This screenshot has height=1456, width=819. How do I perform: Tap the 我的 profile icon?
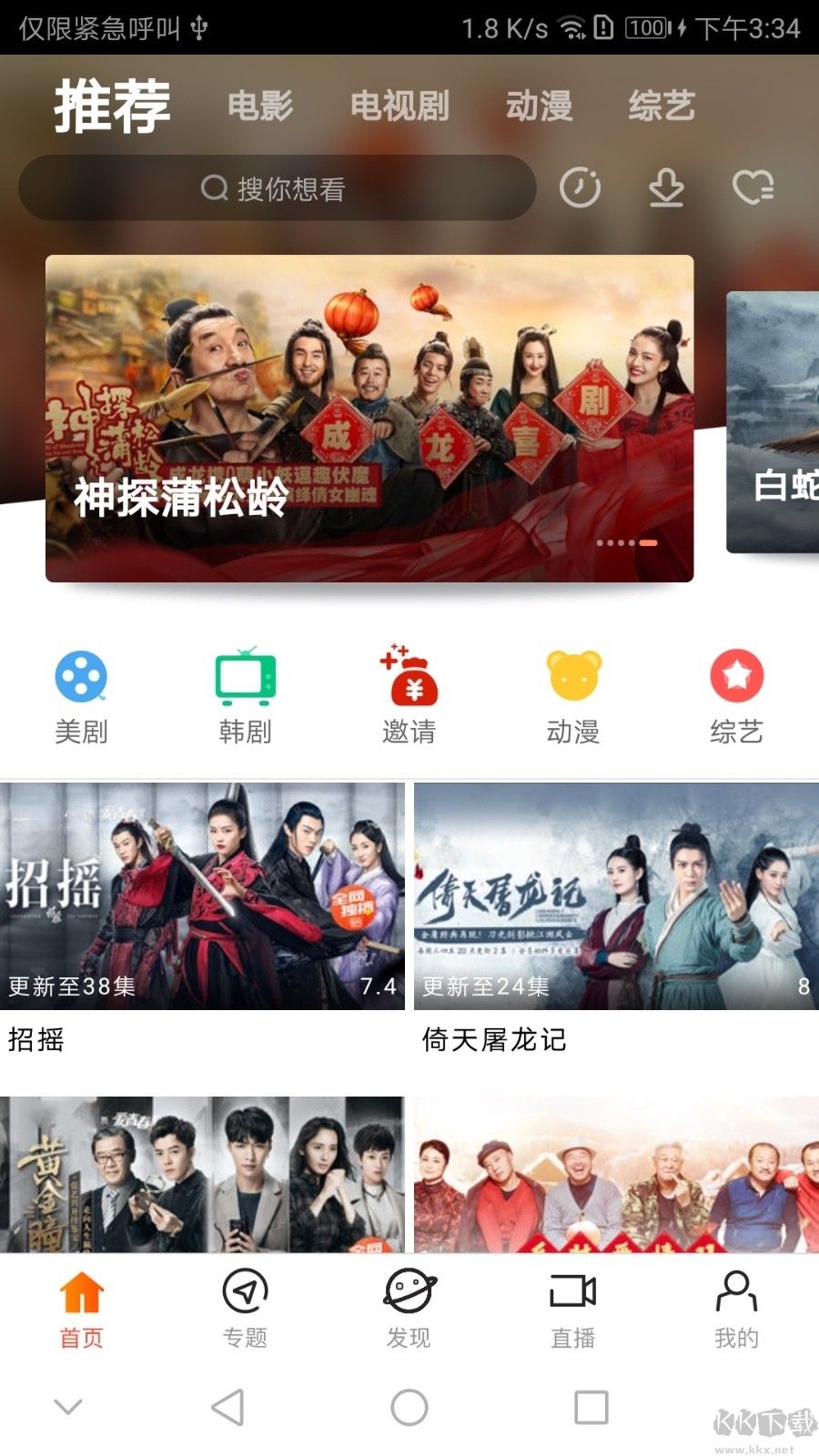tap(737, 1289)
